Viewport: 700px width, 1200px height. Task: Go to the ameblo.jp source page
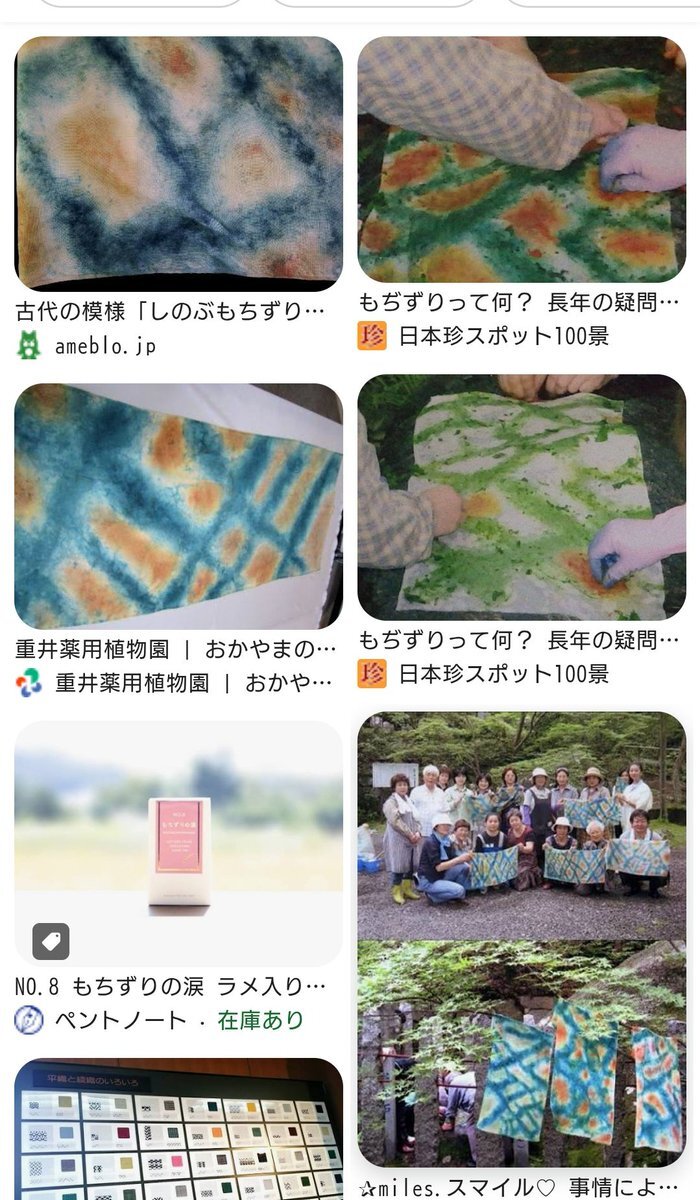pyautogui.click(x=104, y=346)
